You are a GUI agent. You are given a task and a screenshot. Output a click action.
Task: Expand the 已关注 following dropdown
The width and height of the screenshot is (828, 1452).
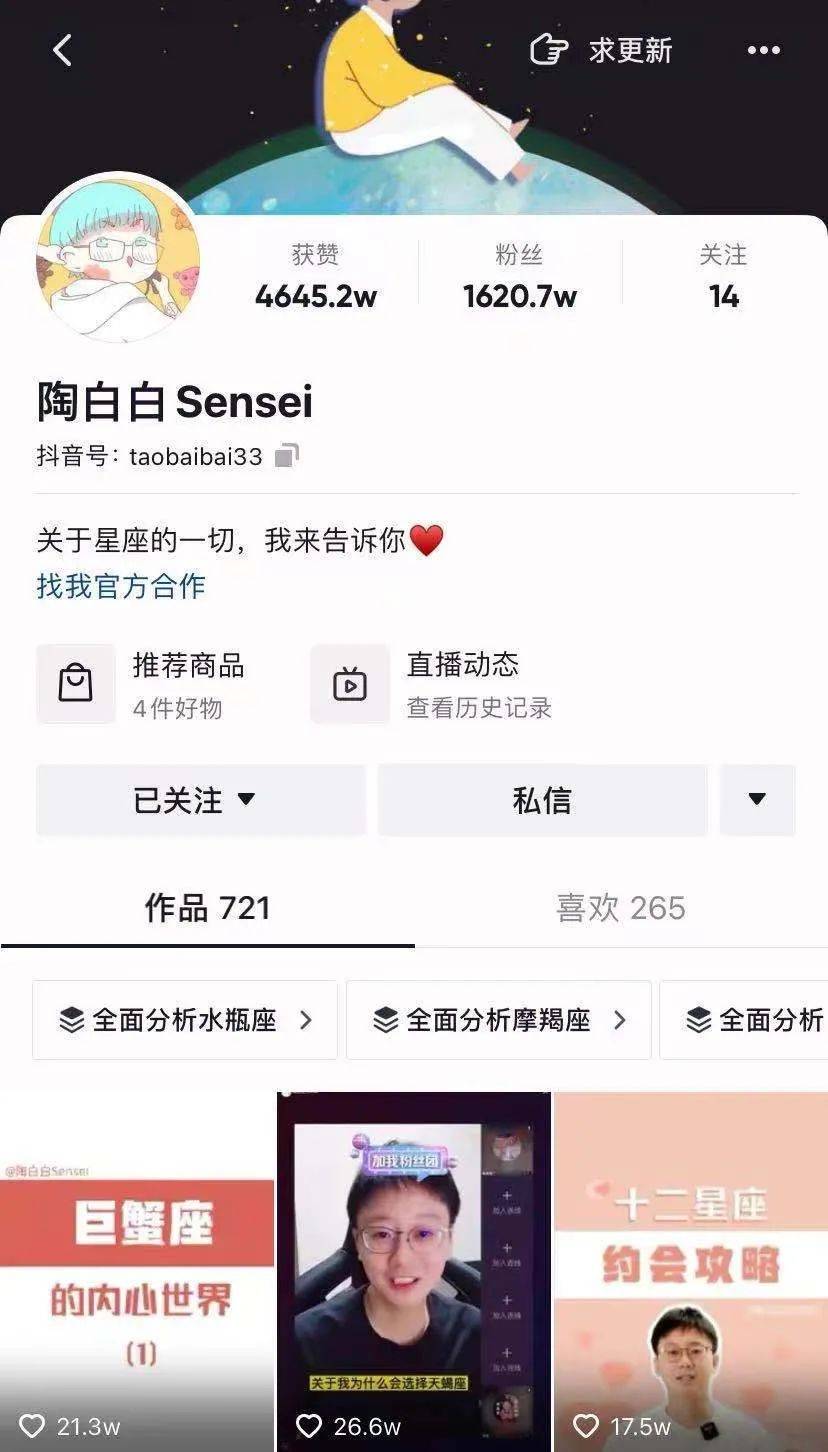(200, 800)
